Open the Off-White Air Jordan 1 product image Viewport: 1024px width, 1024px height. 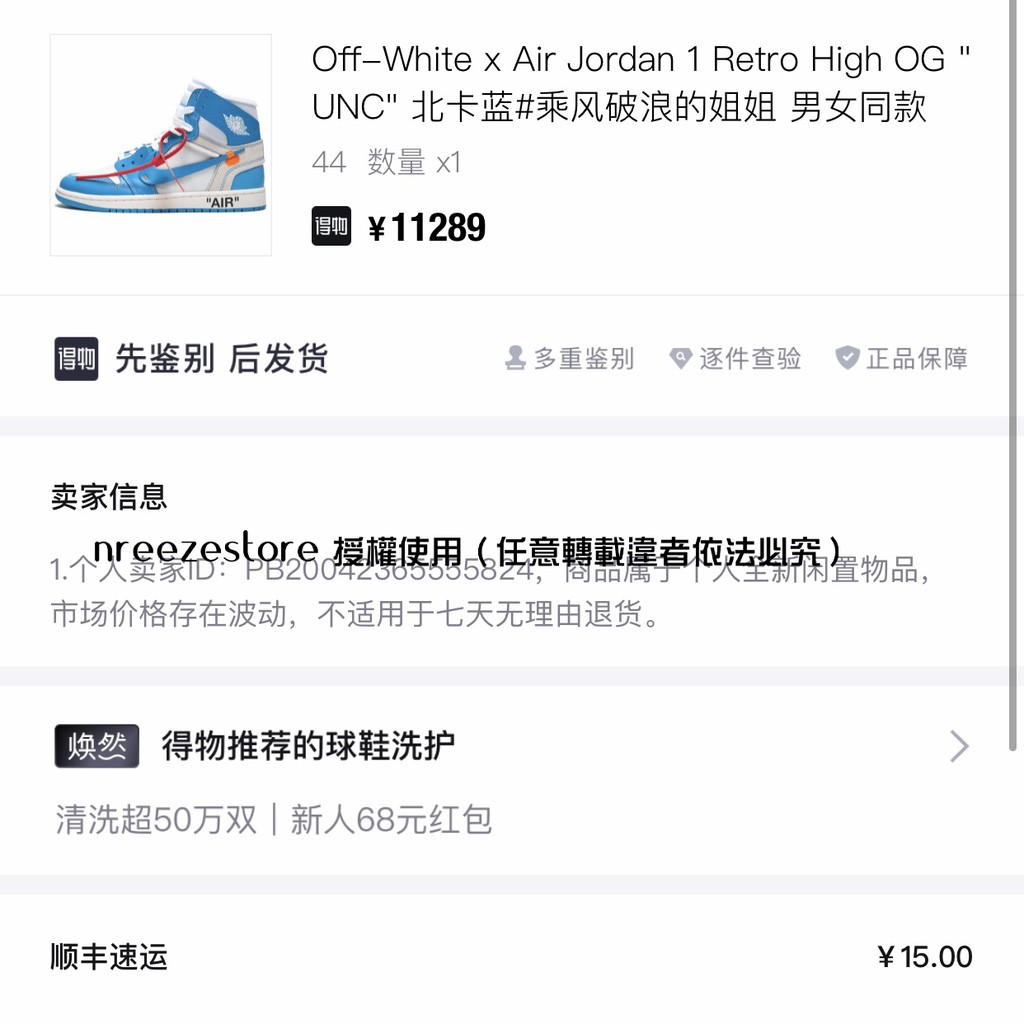(x=161, y=145)
